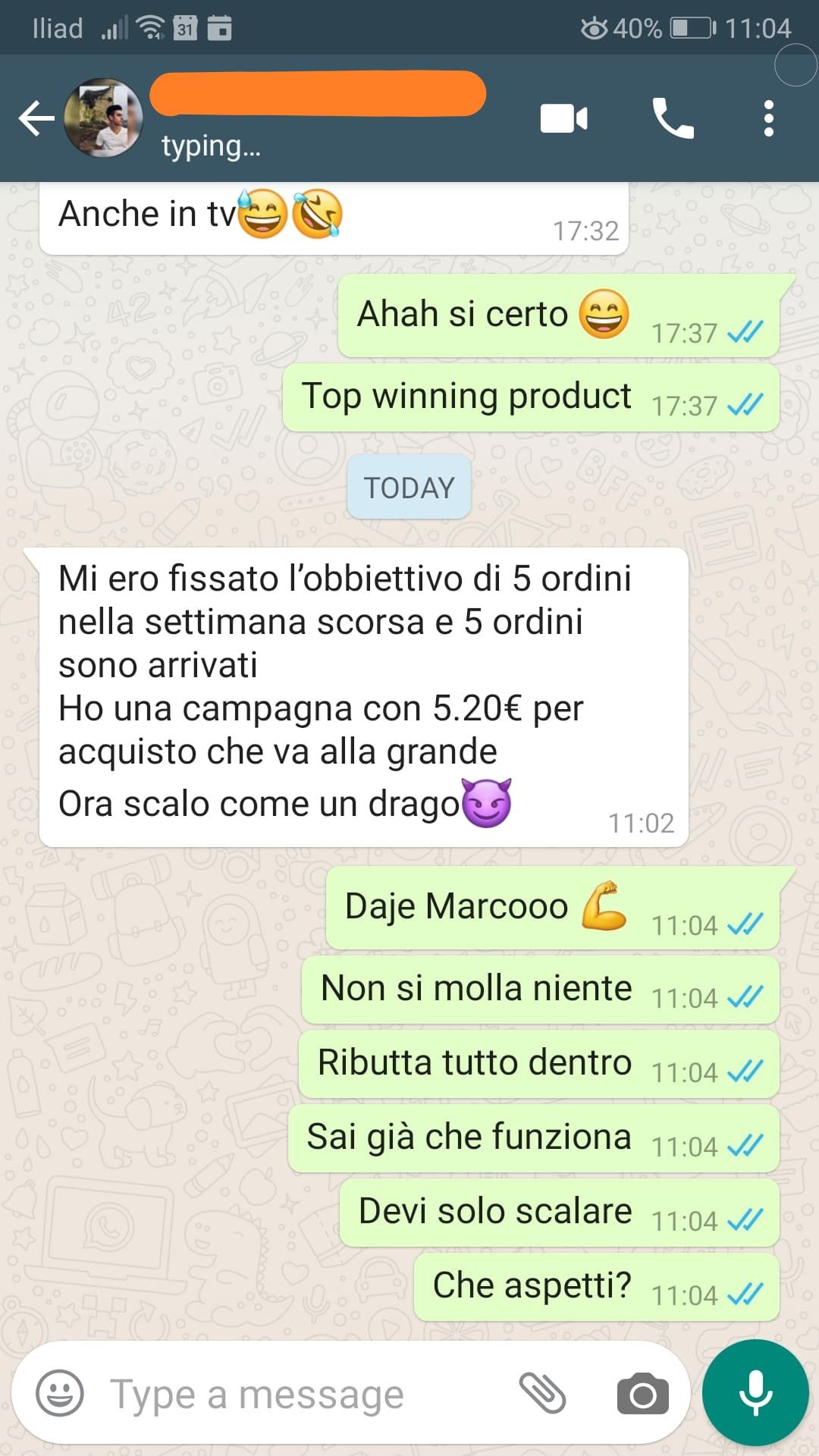The width and height of the screenshot is (819, 1456).
Task: Open the contact's profile picture
Action: pos(103,118)
